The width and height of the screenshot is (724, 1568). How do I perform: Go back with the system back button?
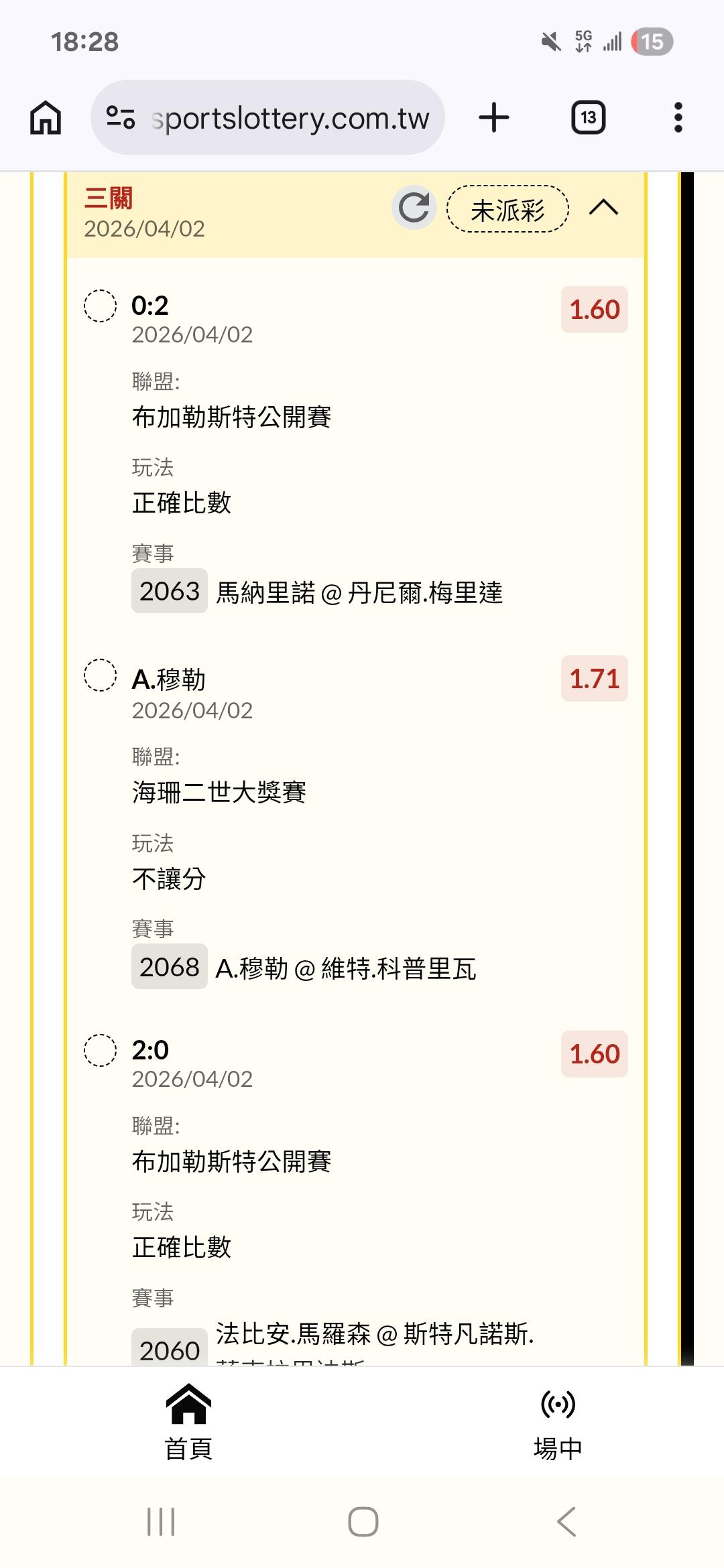pyautogui.click(x=566, y=1522)
